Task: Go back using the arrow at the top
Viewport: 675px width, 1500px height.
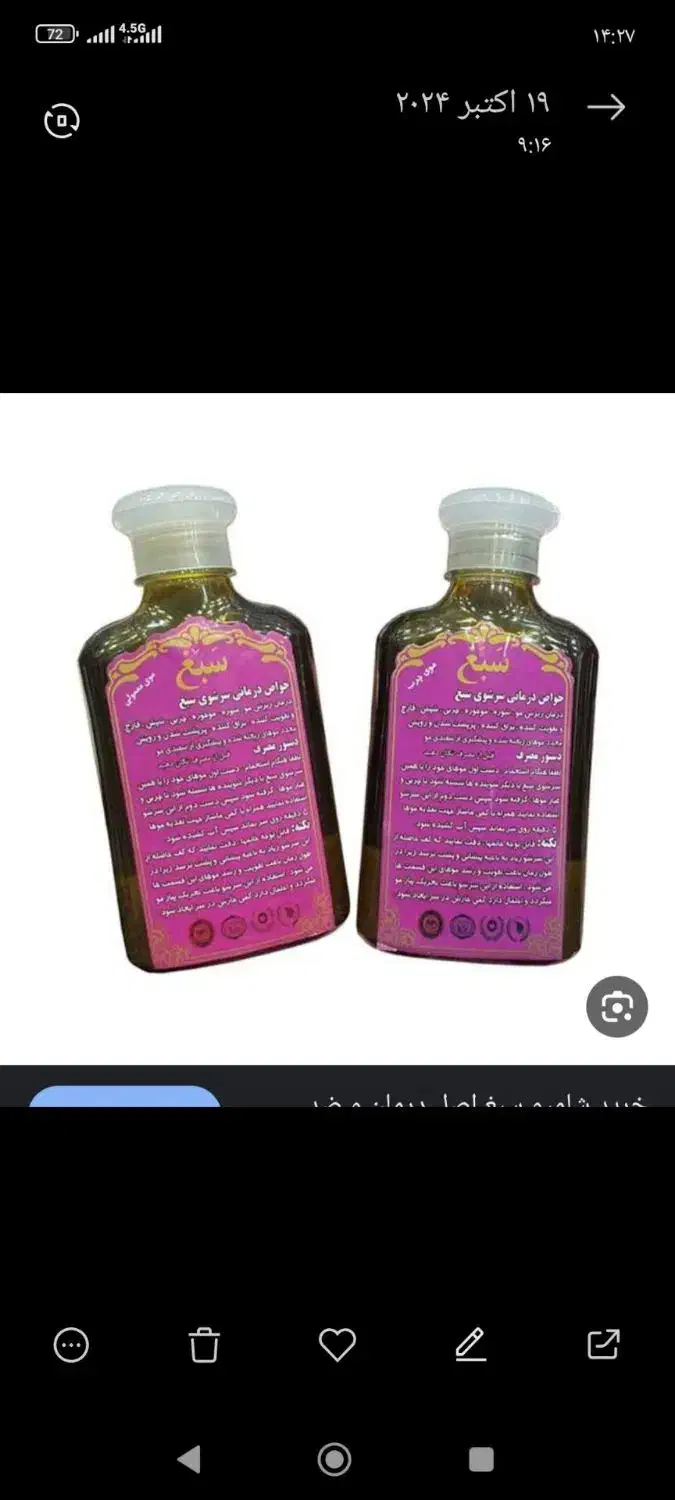Action: [x=606, y=108]
